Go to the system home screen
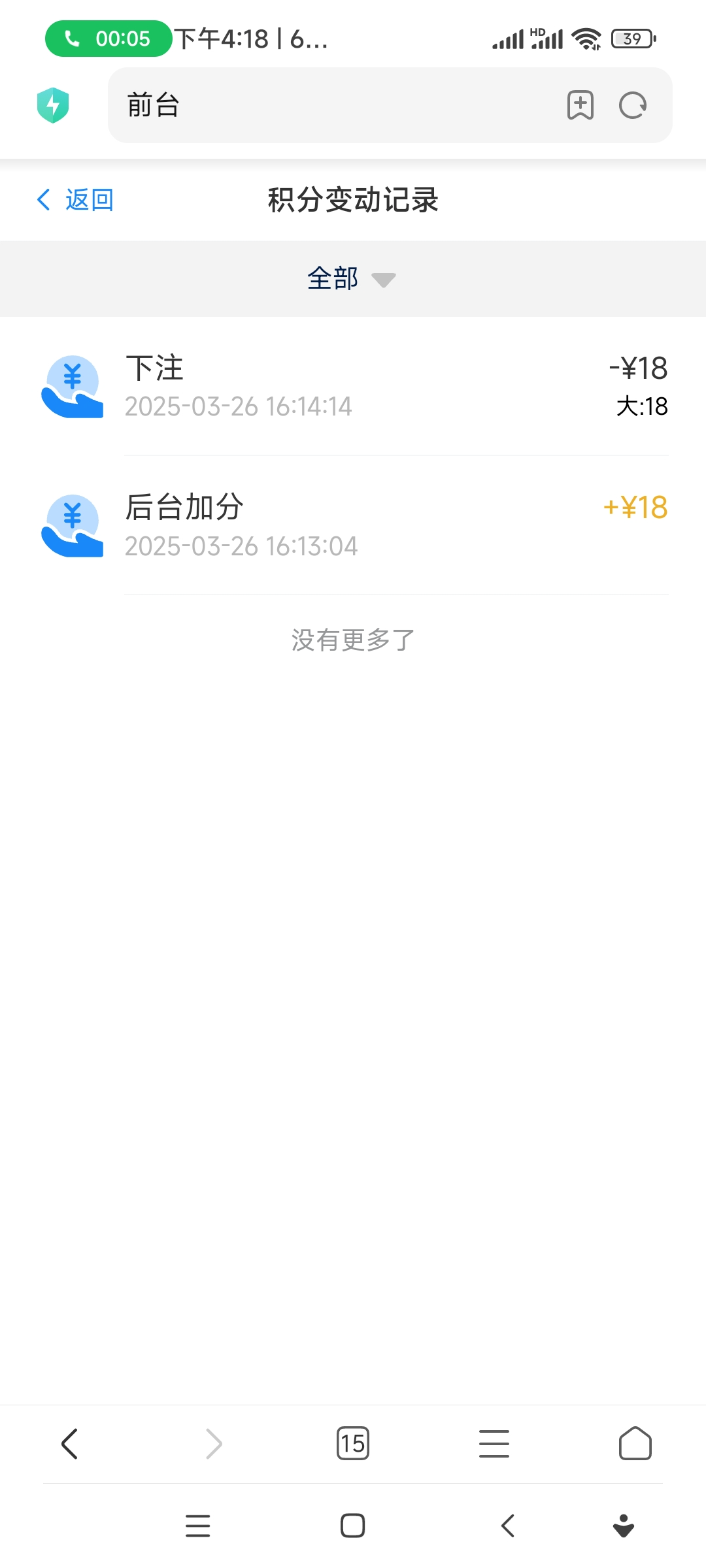706x1568 pixels. tap(353, 1526)
